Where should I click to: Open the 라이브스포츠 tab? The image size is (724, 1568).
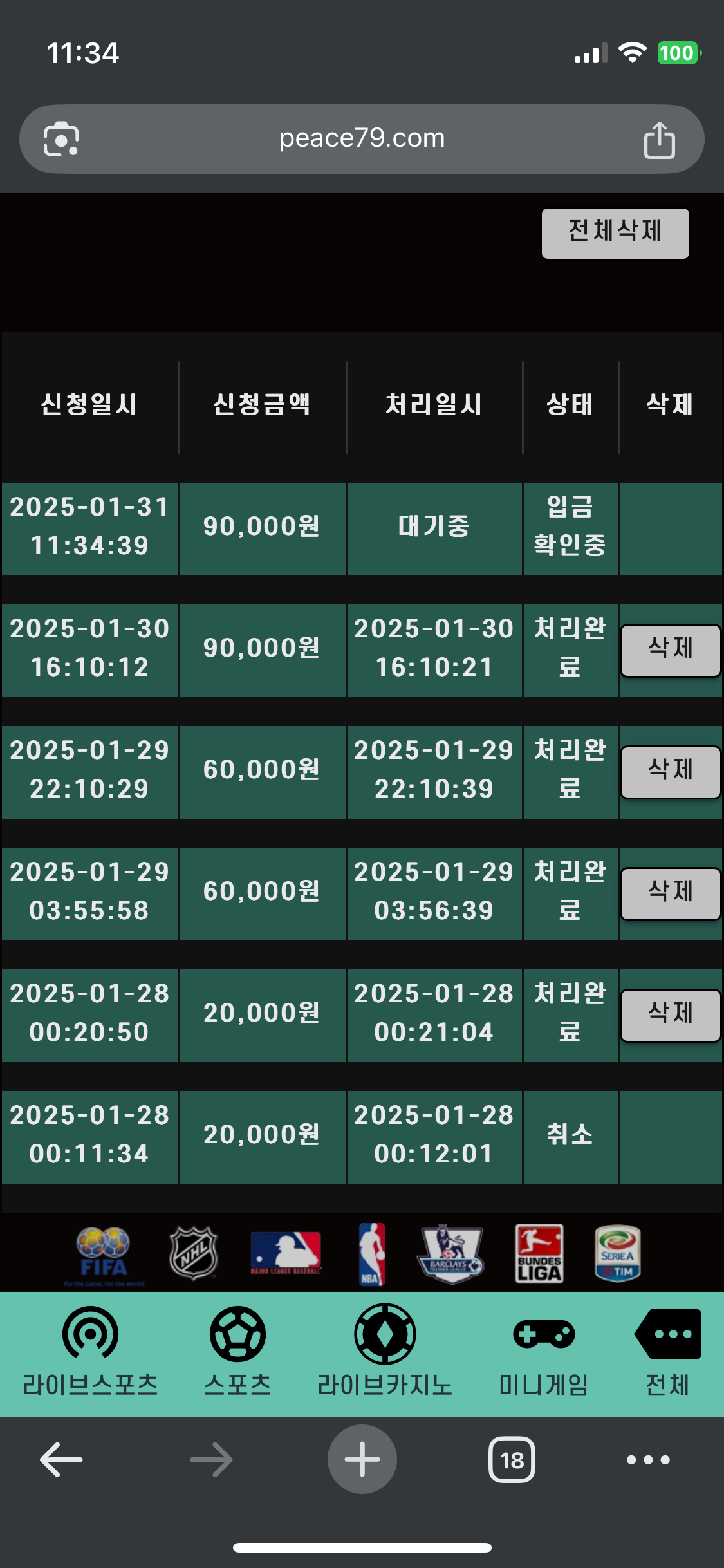tap(90, 1352)
